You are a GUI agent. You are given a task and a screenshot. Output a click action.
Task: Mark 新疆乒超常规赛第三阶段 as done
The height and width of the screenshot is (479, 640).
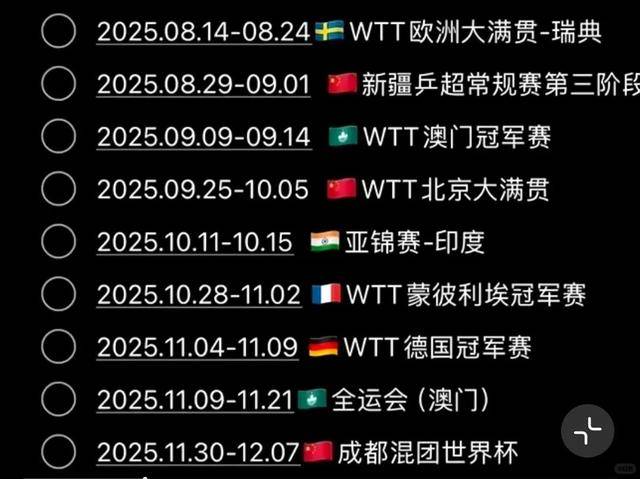[59, 83]
